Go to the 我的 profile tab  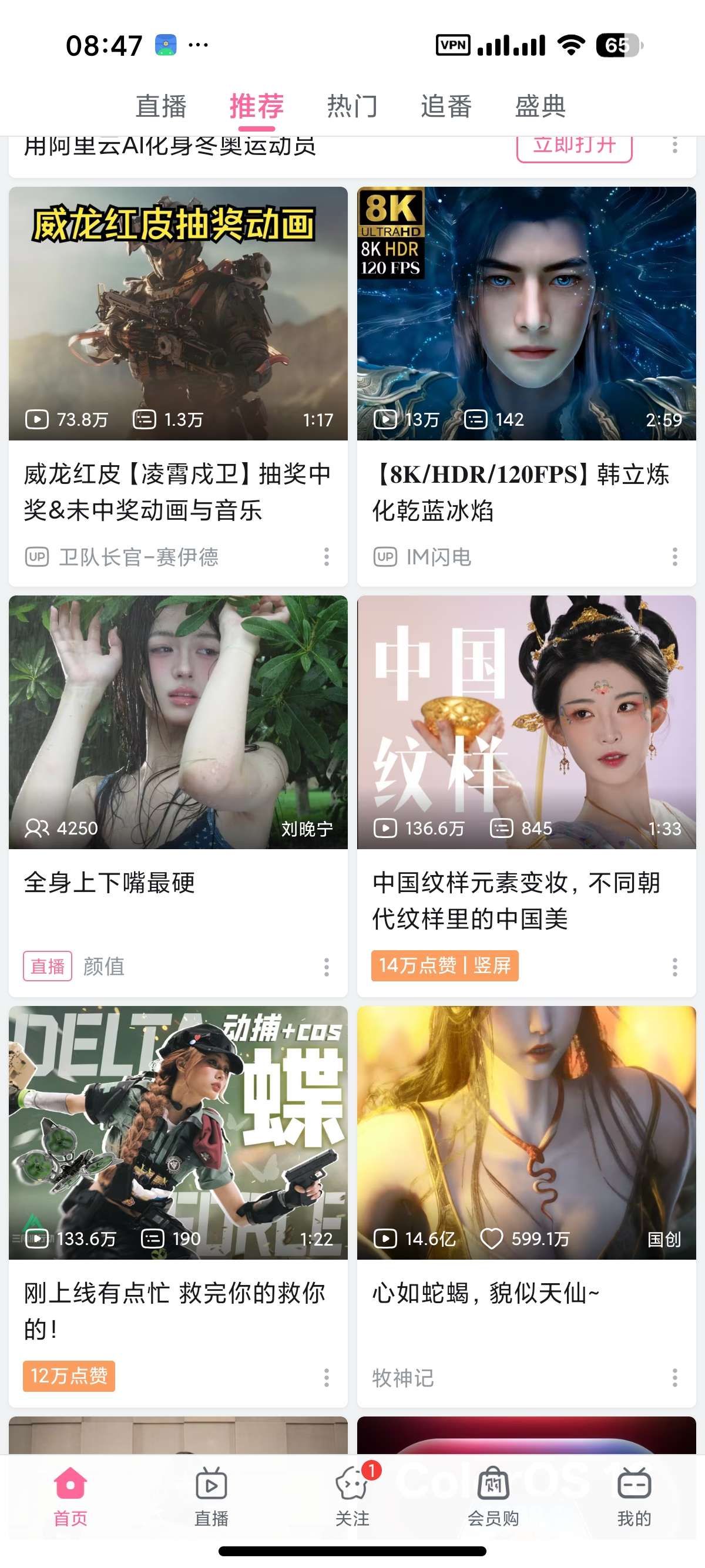634,1498
